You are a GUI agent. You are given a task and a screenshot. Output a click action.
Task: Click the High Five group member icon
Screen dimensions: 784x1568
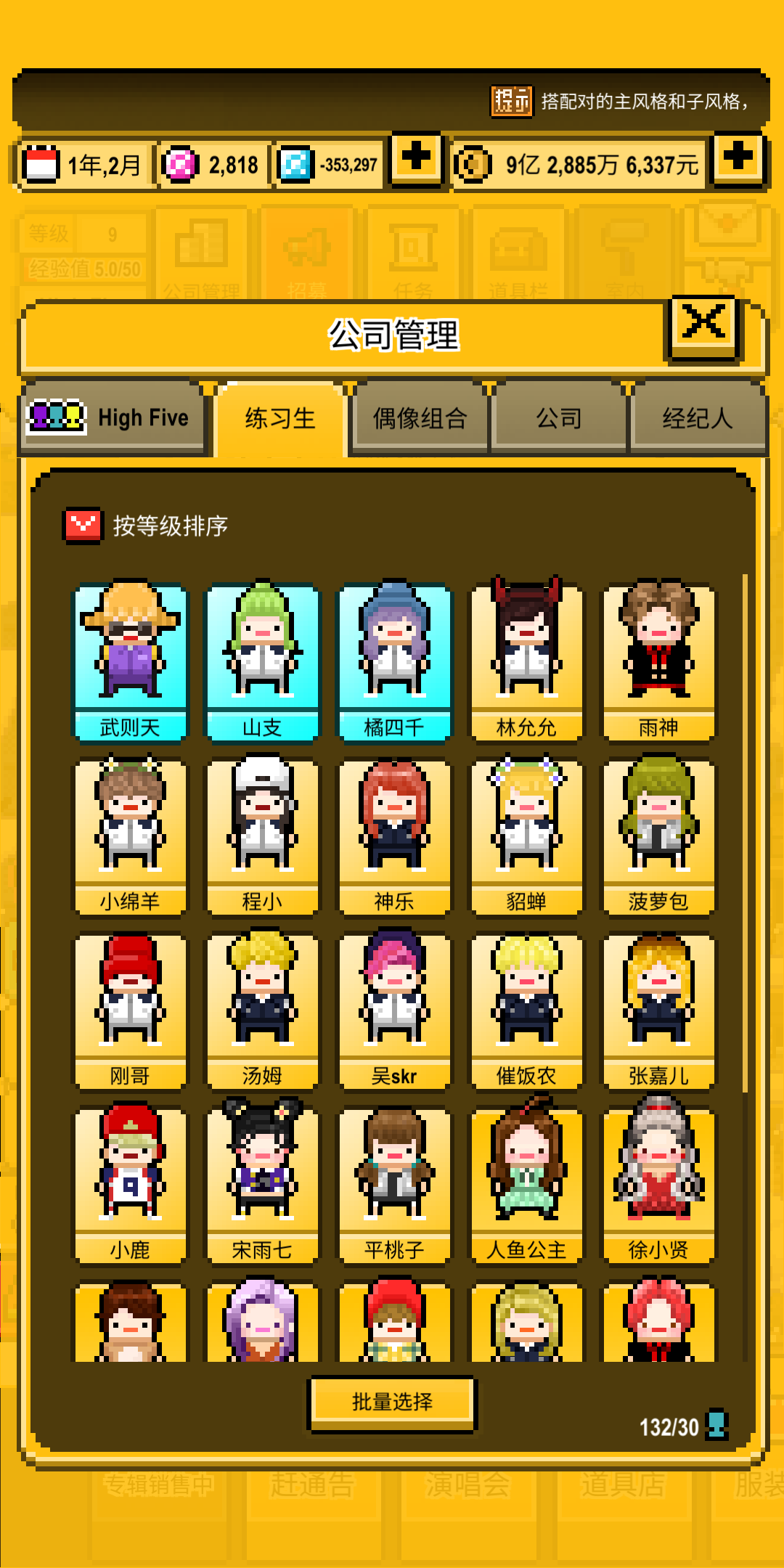click(x=57, y=416)
